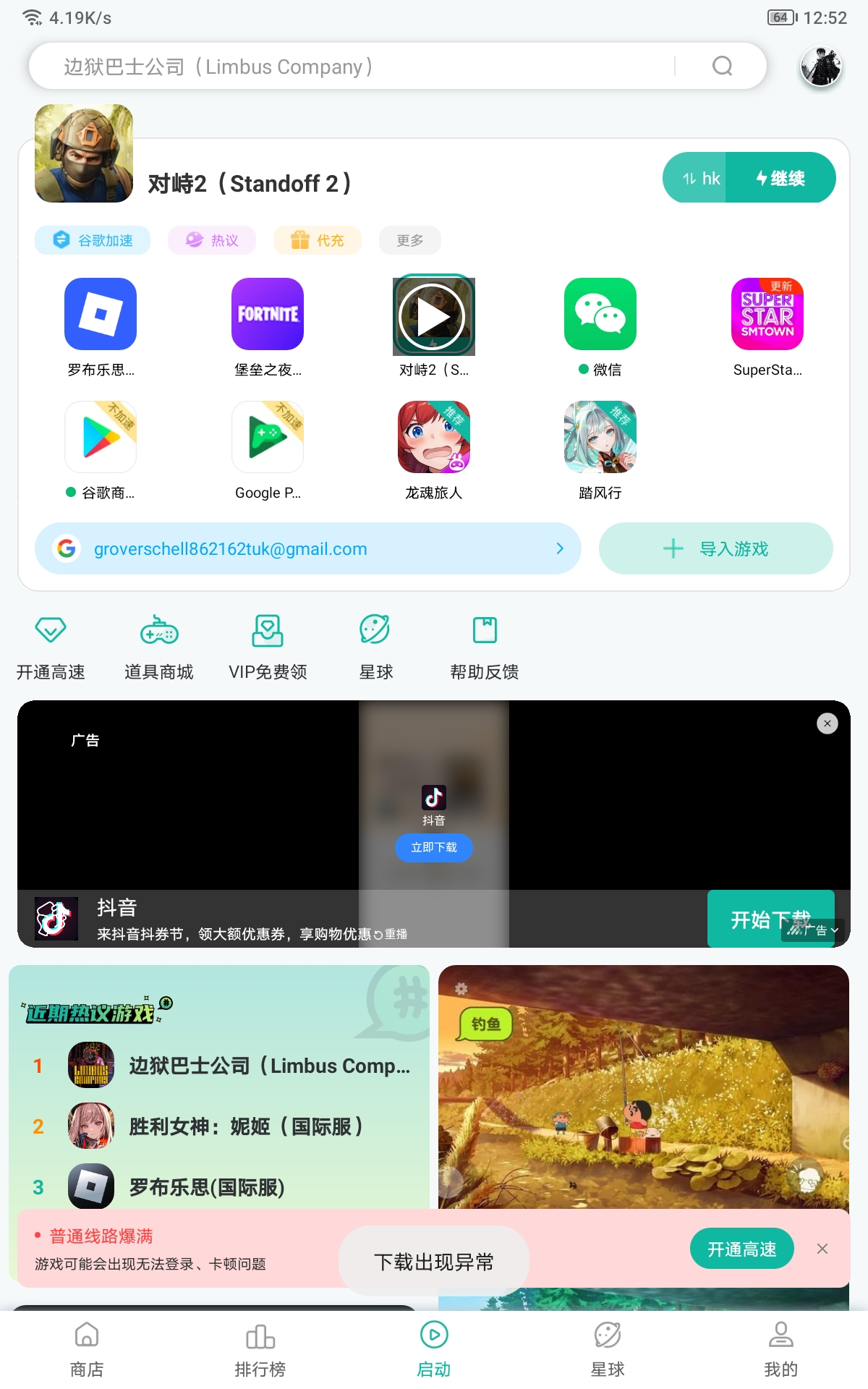Open the profile avatar
The width and height of the screenshot is (868, 1389).
tap(820, 67)
